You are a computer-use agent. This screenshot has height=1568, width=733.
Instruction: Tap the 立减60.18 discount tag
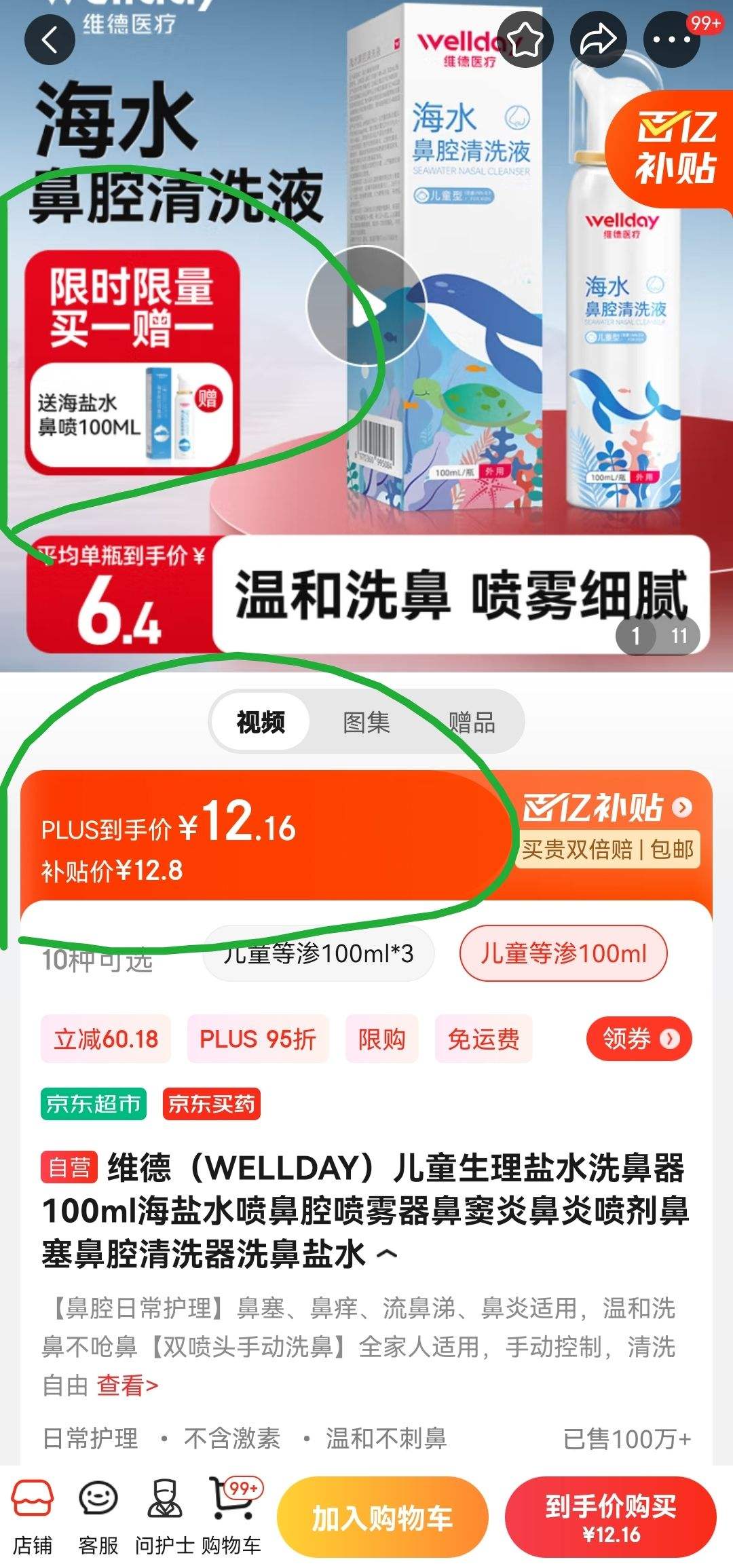click(106, 1039)
